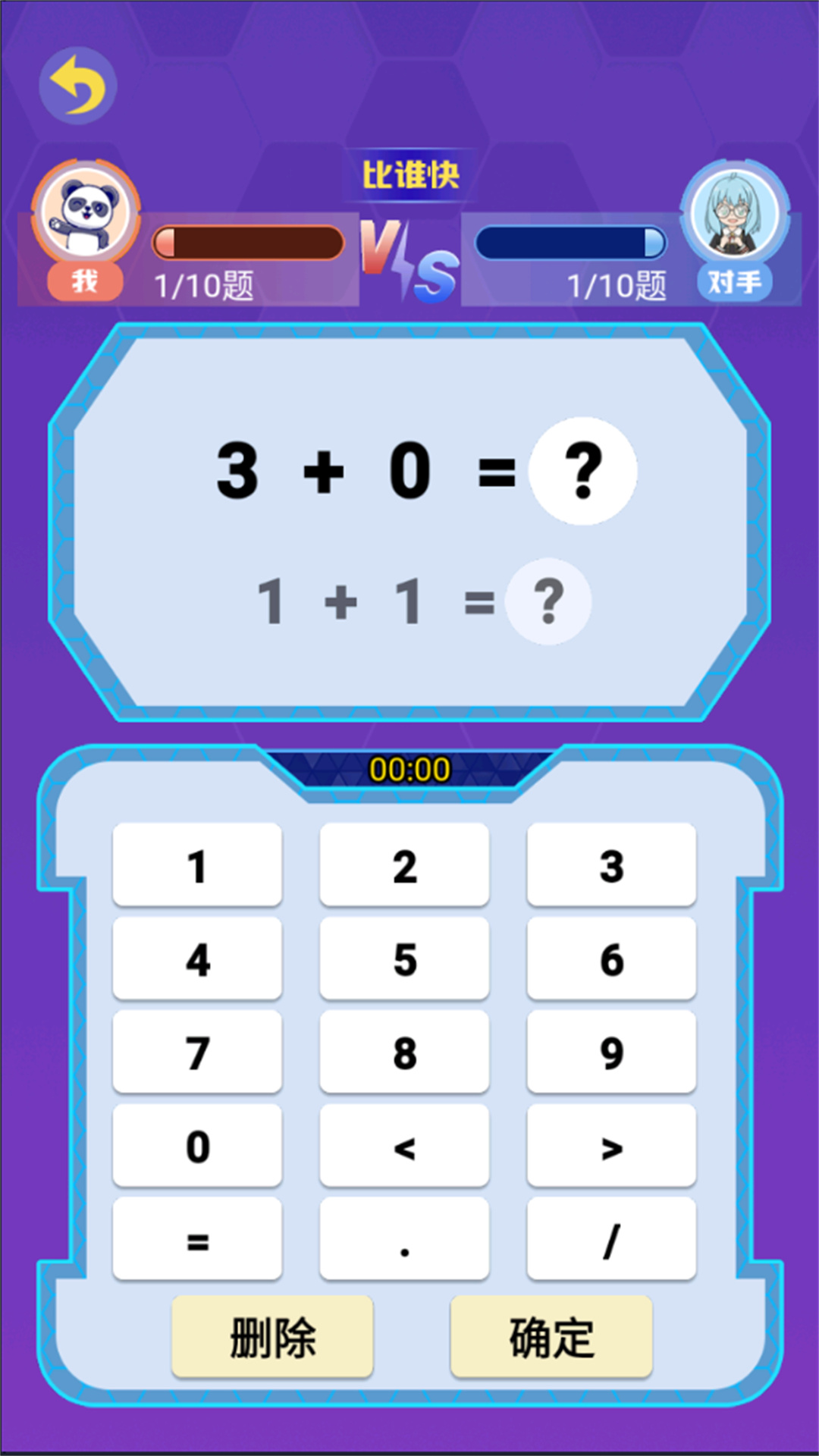
Task: Delete the last entry with 删除
Action: click(x=272, y=1336)
